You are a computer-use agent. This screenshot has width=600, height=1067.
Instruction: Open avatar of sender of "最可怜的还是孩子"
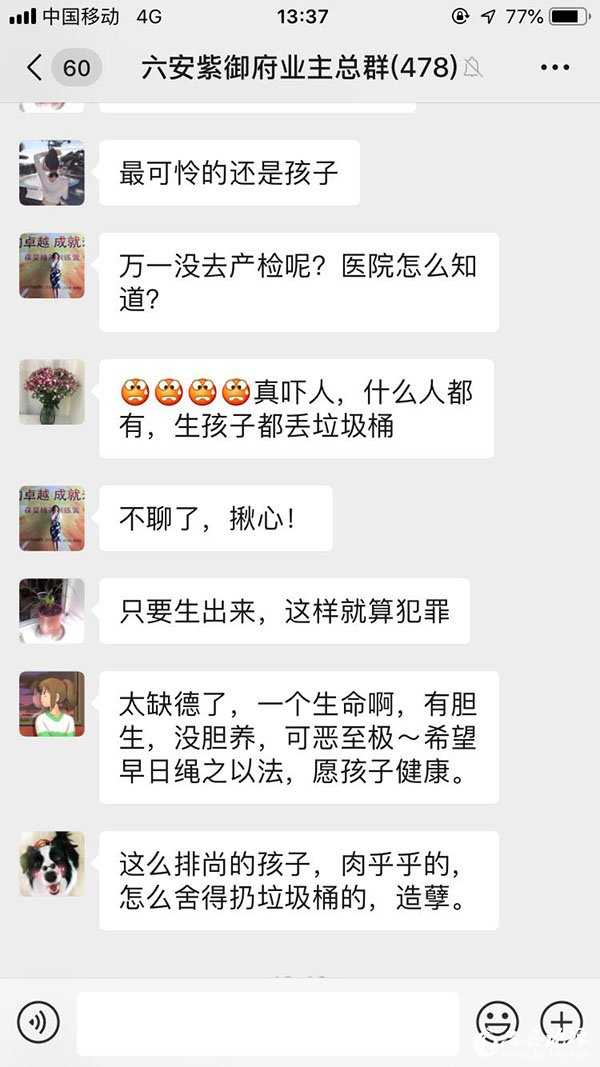(x=52, y=173)
